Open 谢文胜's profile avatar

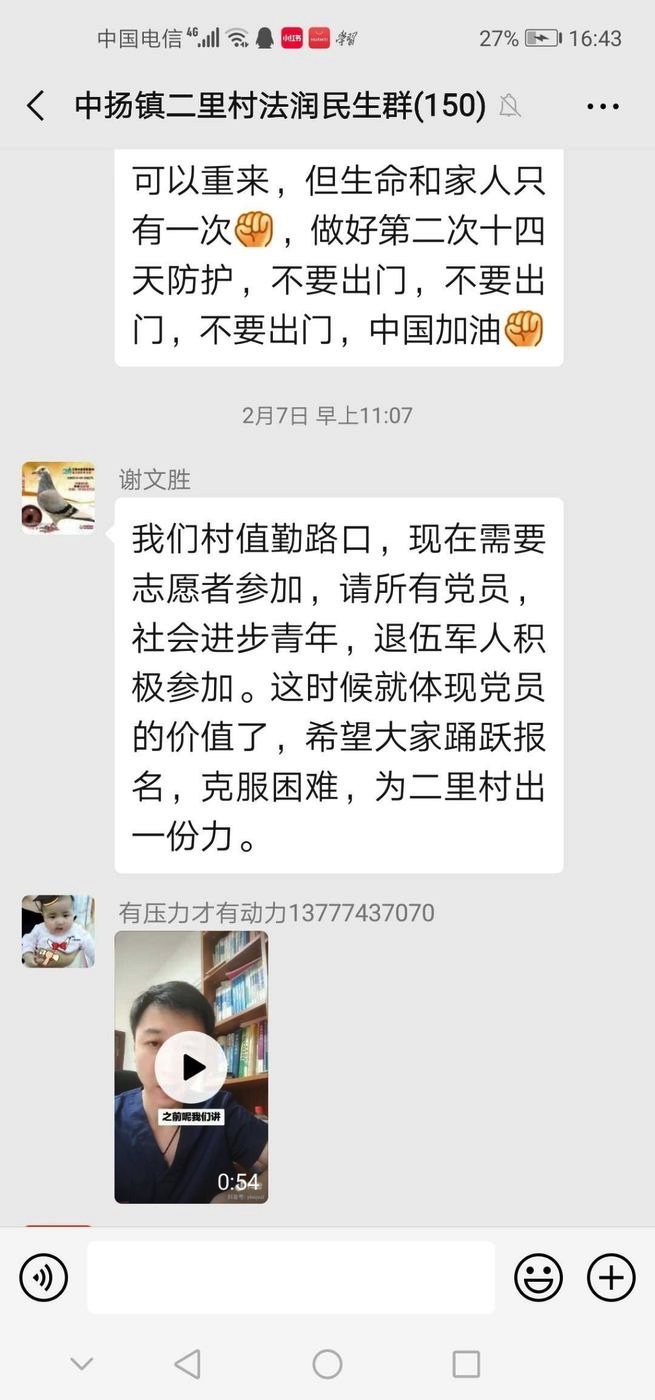click(58, 497)
